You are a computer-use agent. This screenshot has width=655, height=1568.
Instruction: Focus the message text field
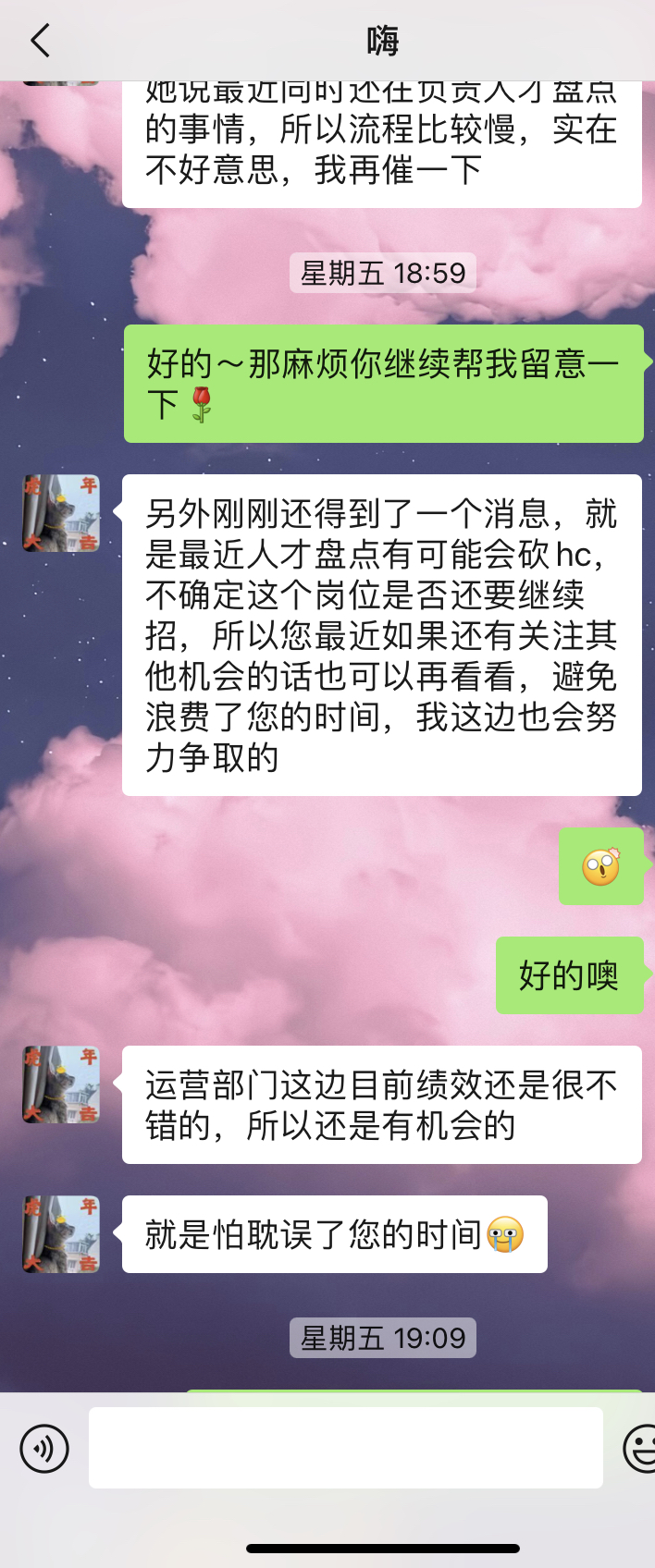click(345, 1448)
